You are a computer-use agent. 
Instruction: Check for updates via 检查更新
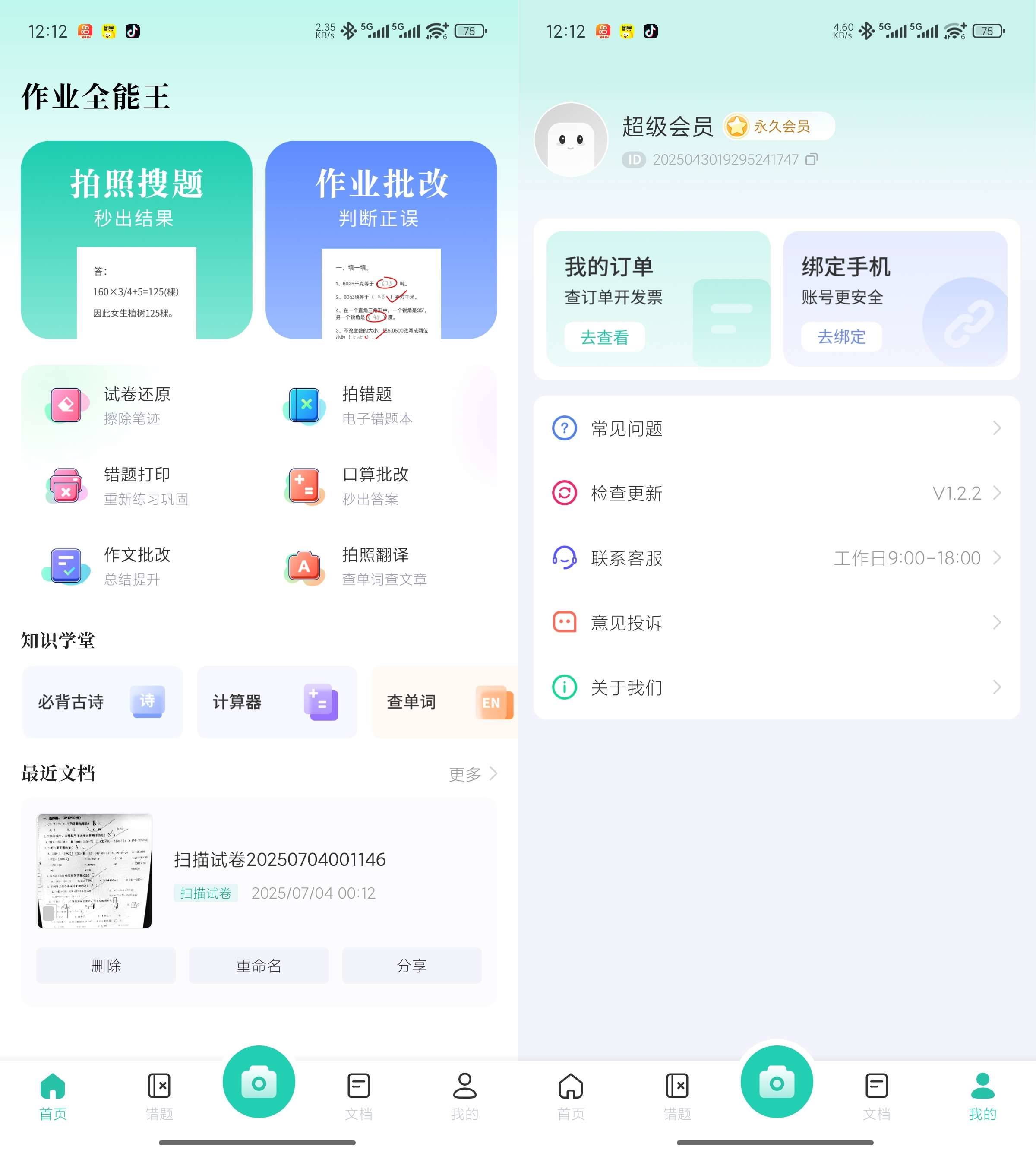click(777, 493)
